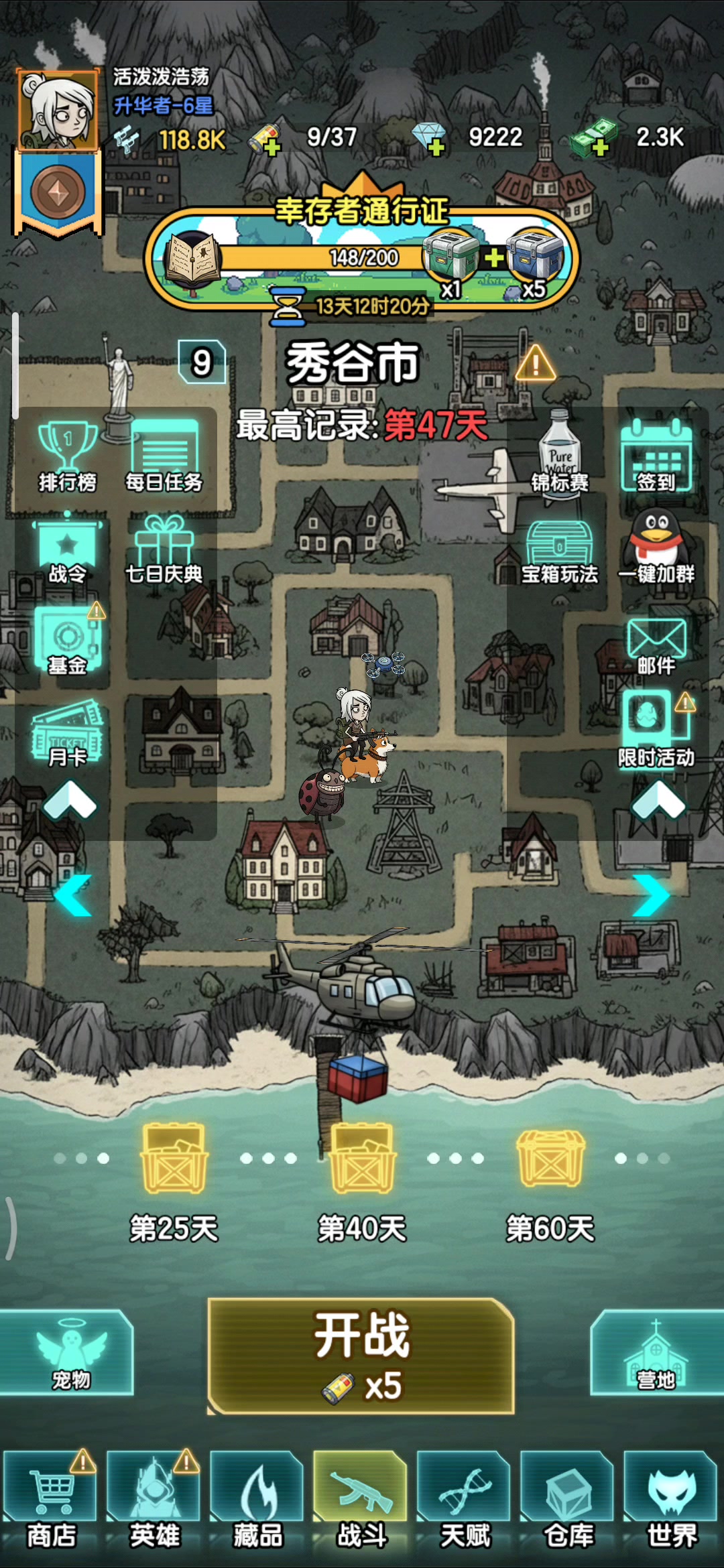Open the player avatar profile

point(58,111)
